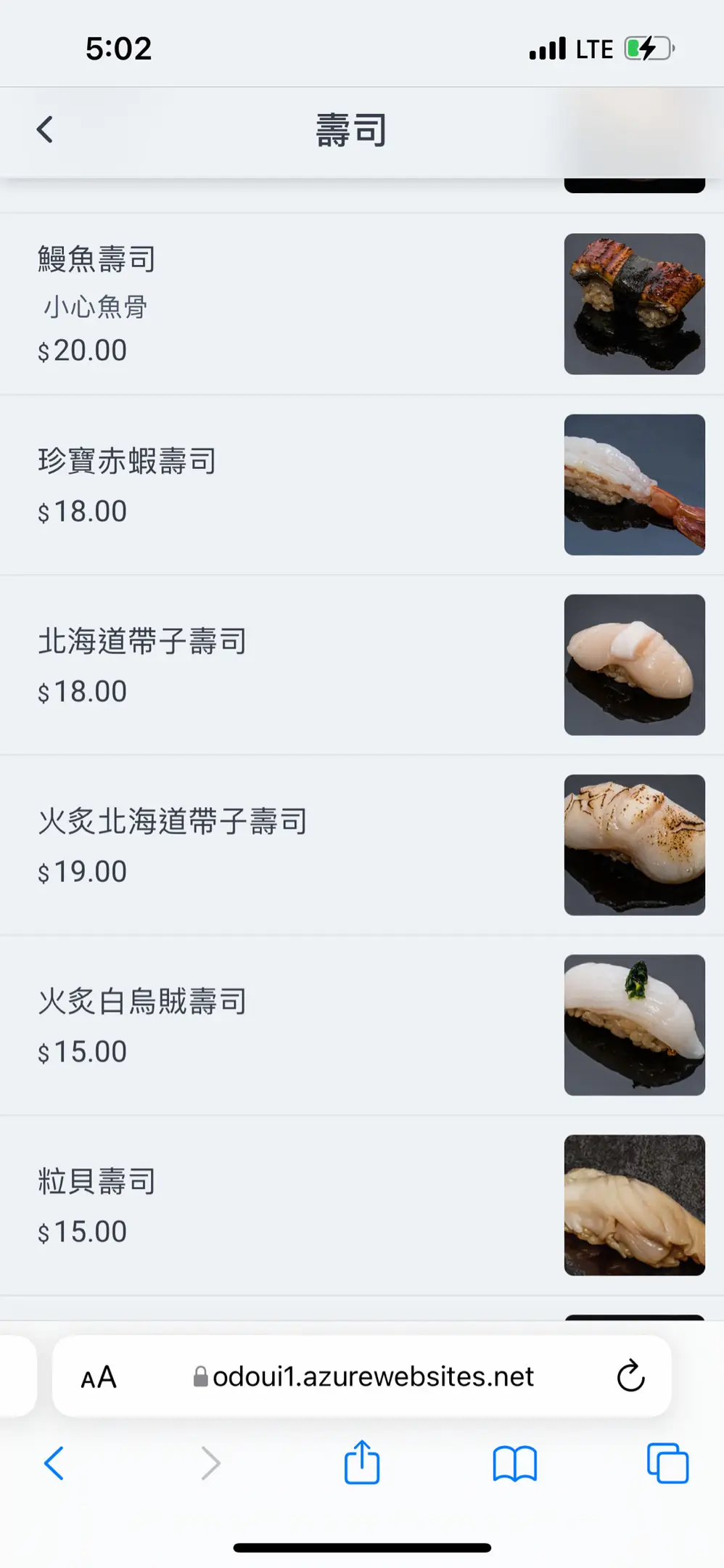Tap the odoui1.azurewebsites.net address bar
The image size is (724, 1568).
pyautogui.click(x=362, y=1376)
